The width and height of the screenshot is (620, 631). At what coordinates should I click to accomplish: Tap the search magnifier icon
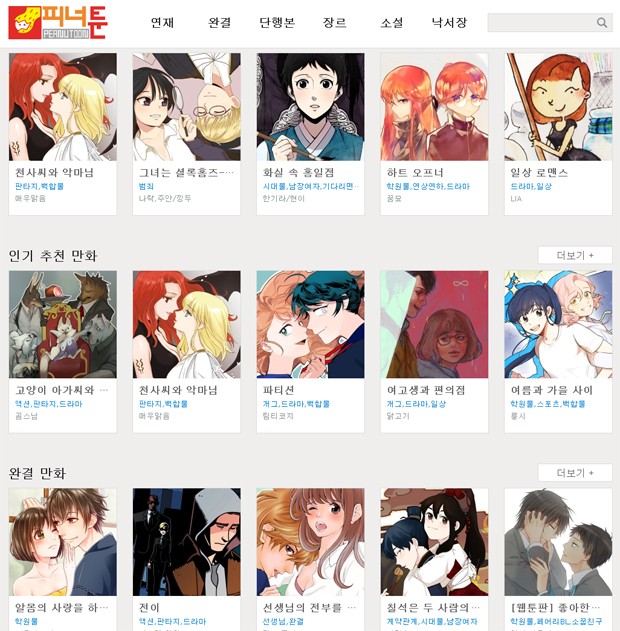pyautogui.click(x=601, y=23)
